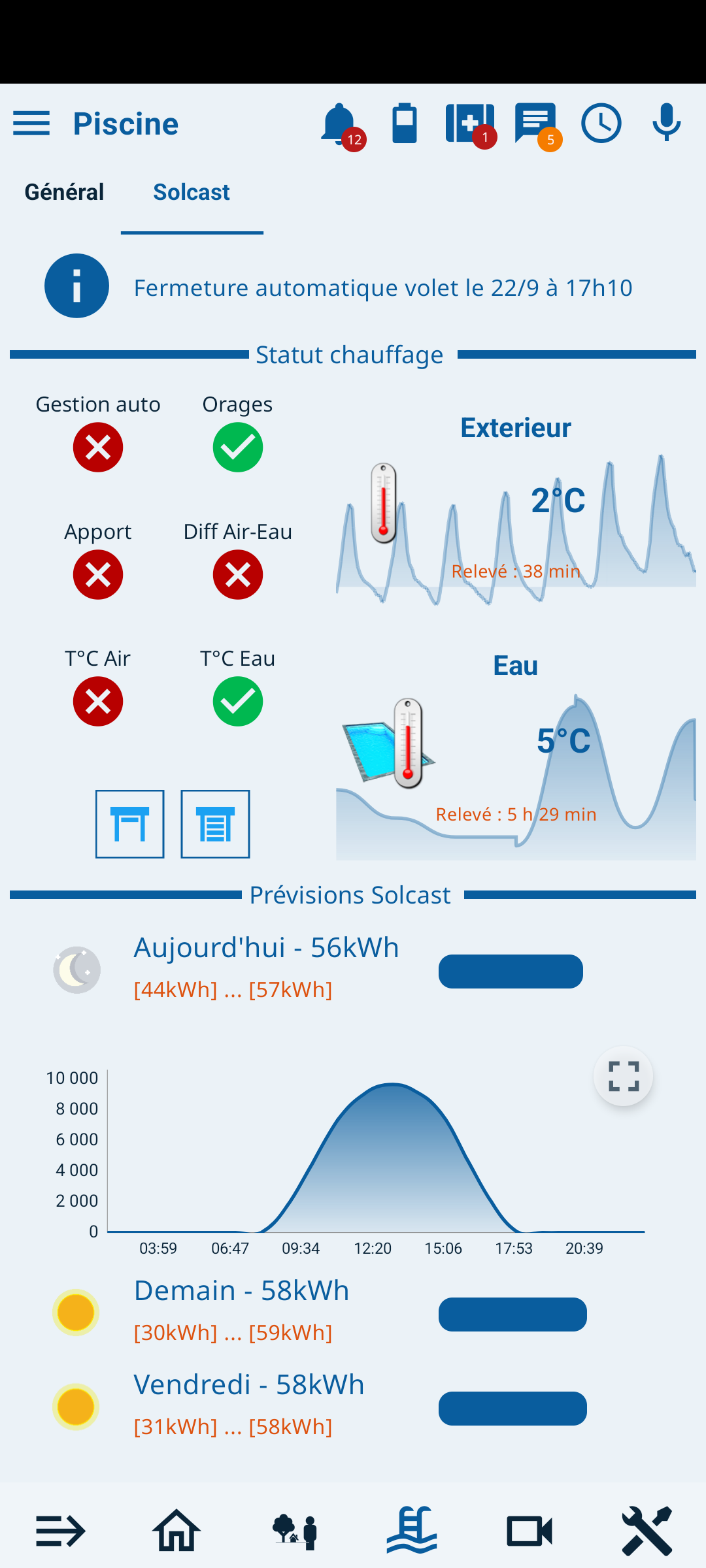Open the garden section in bottom navigation

point(294,1531)
